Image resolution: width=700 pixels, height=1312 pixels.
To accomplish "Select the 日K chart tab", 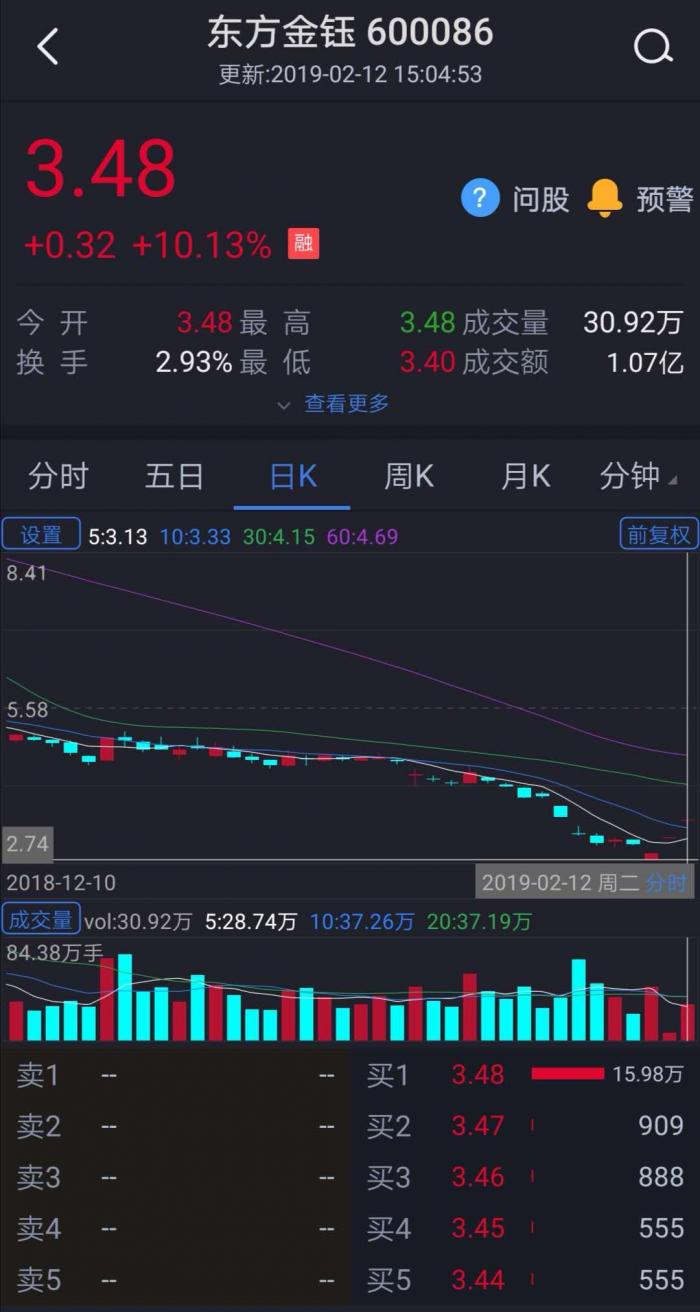I will pyautogui.click(x=292, y=477).
